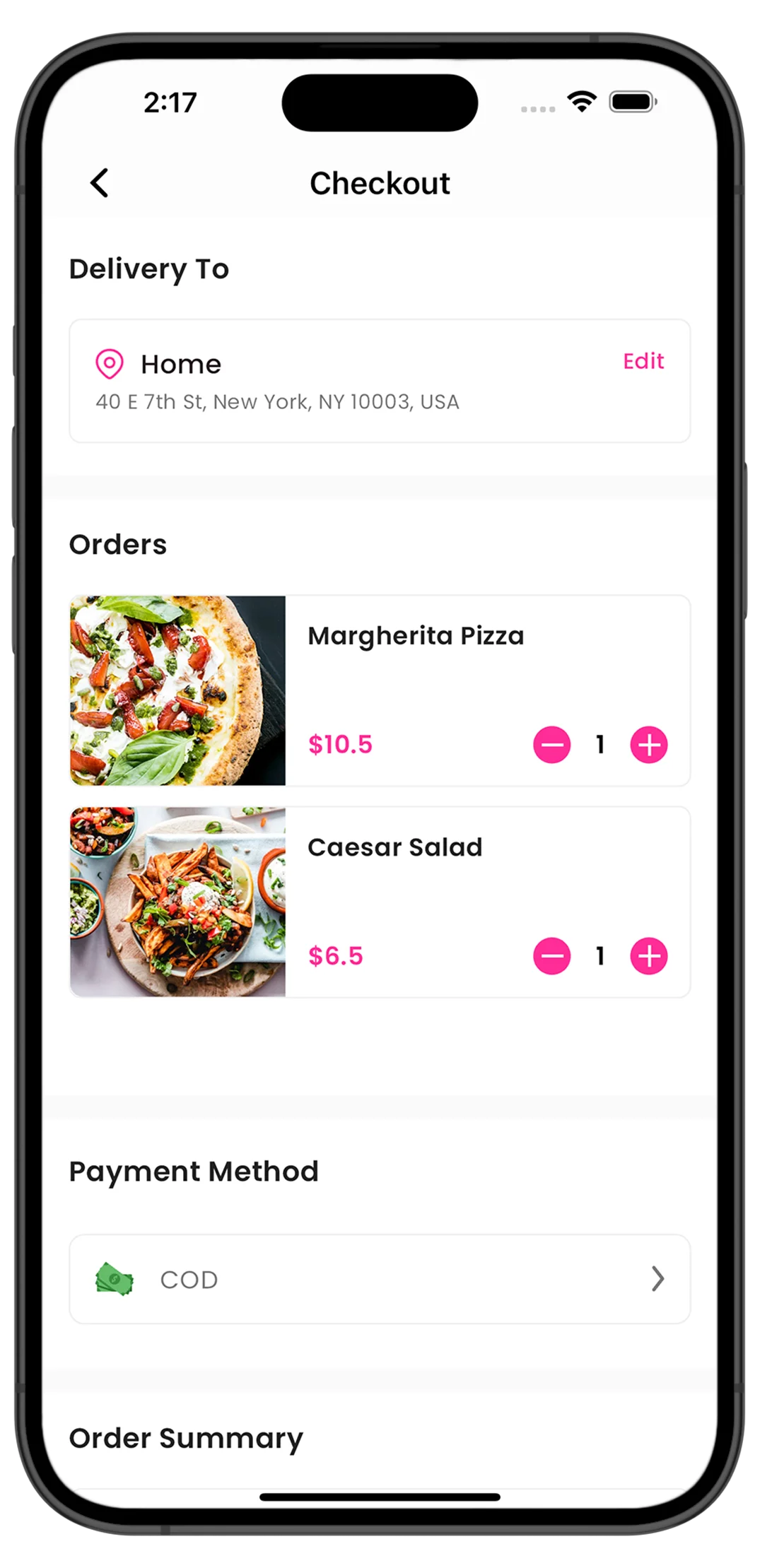Decrease Margherita Pizza quantity
Screen dimensions: 760x1568
pos(551,745)
